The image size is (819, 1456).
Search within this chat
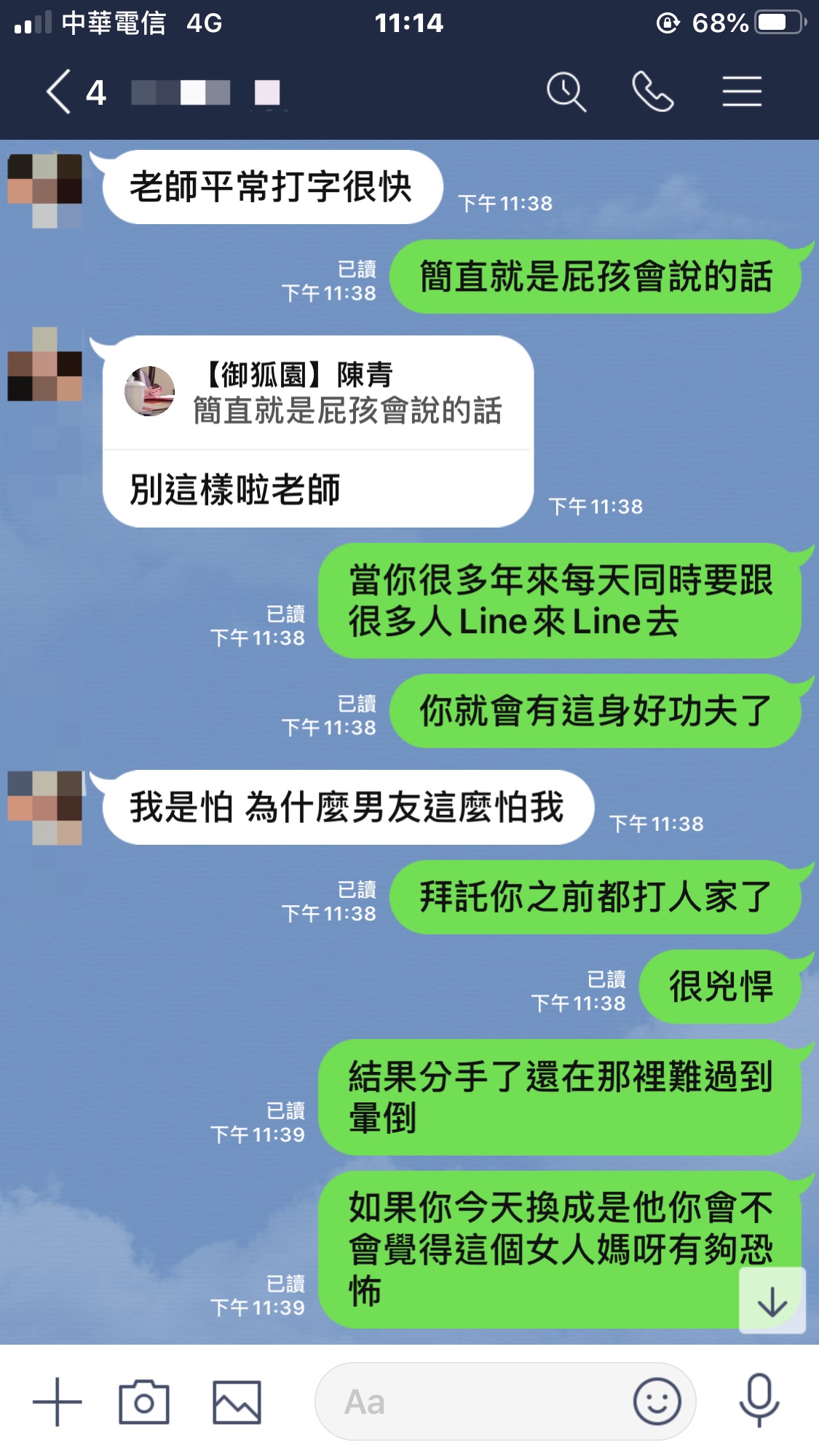[x=566, y=92]
